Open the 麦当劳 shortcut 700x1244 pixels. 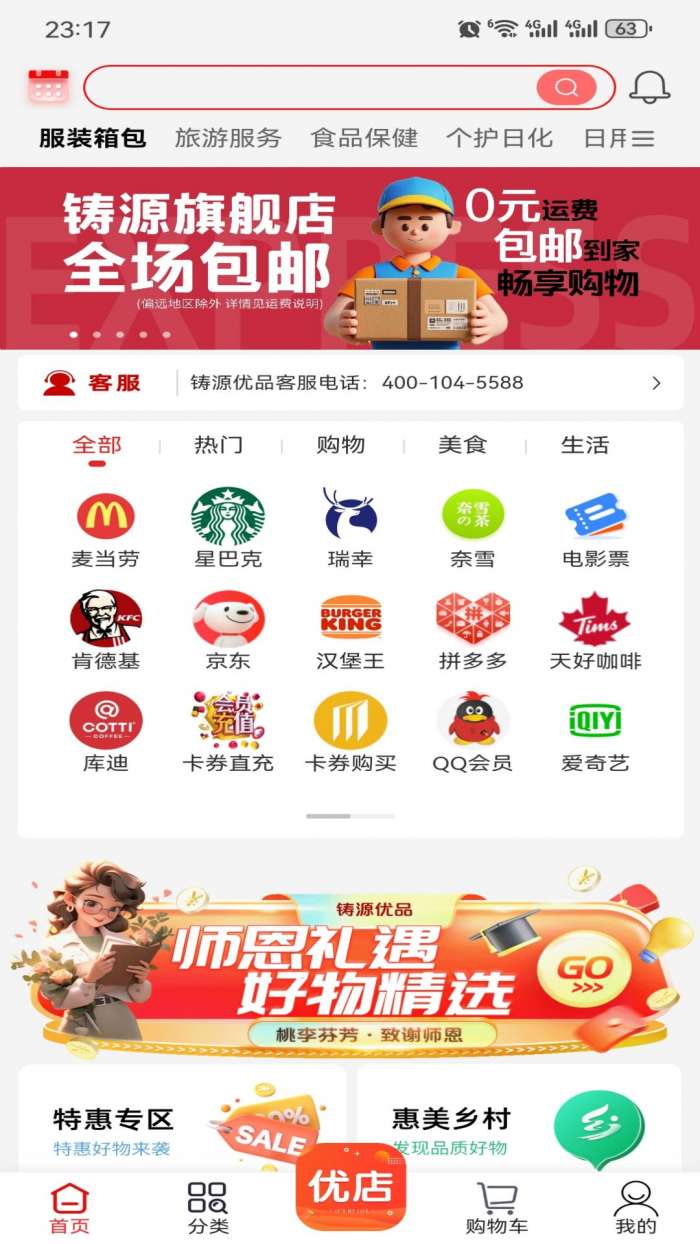coord(105,529)
